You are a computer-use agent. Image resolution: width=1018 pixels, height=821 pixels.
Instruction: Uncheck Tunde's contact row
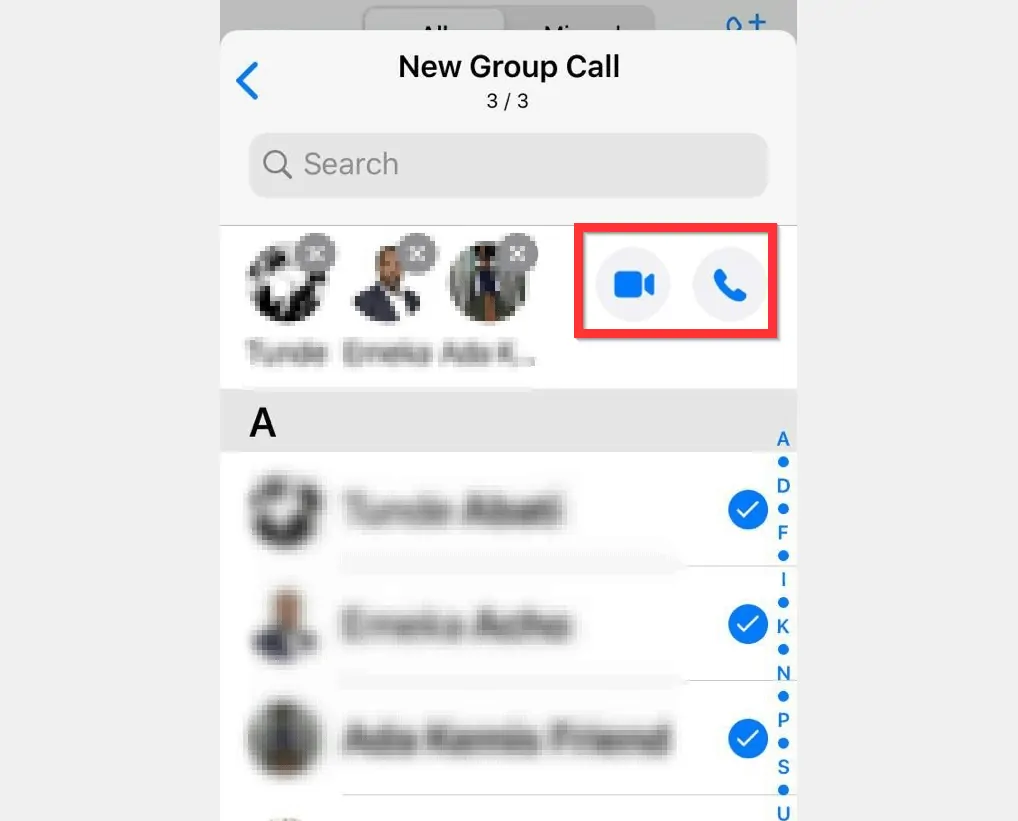747,511
